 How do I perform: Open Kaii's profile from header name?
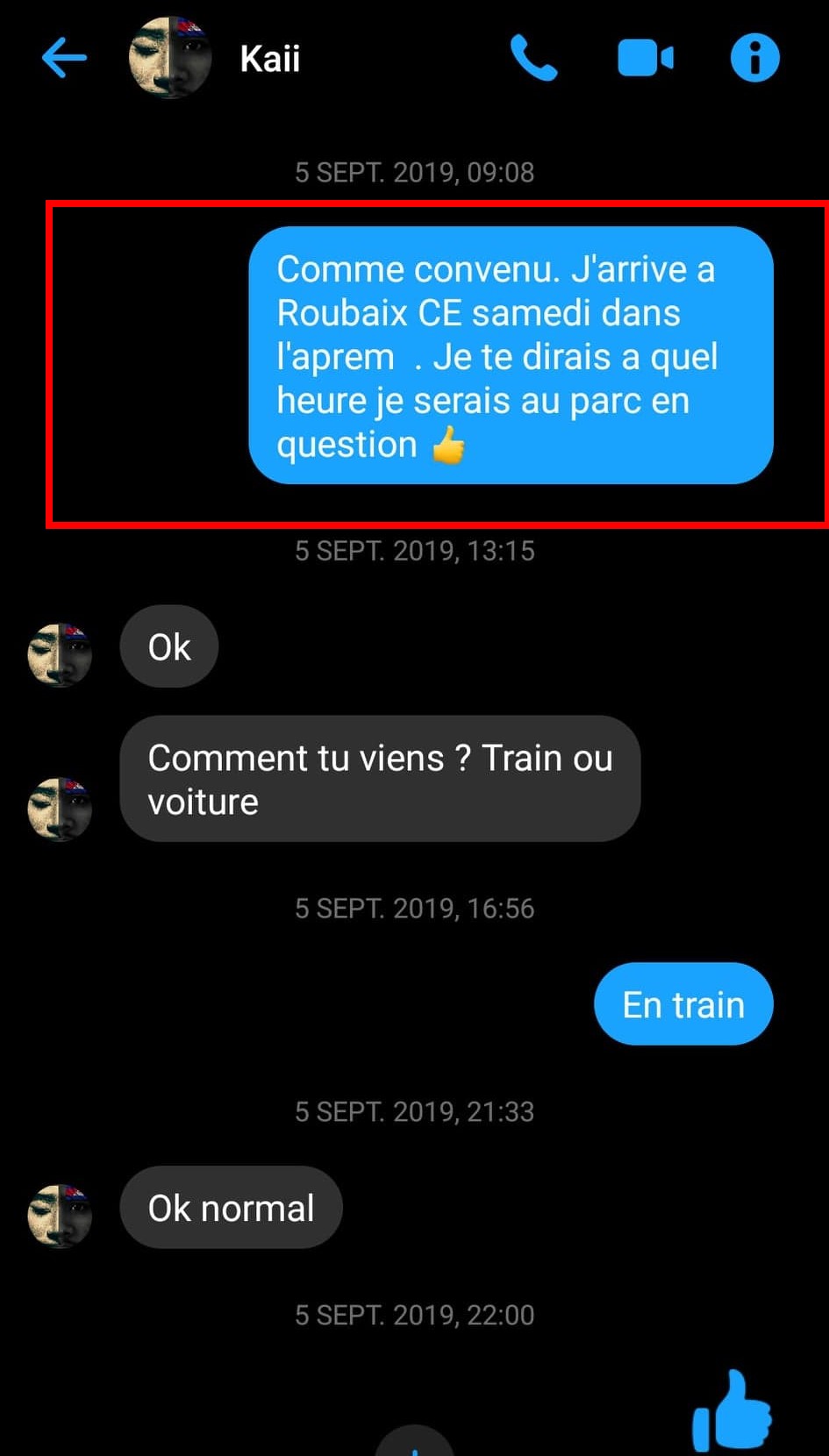point(270,59)
